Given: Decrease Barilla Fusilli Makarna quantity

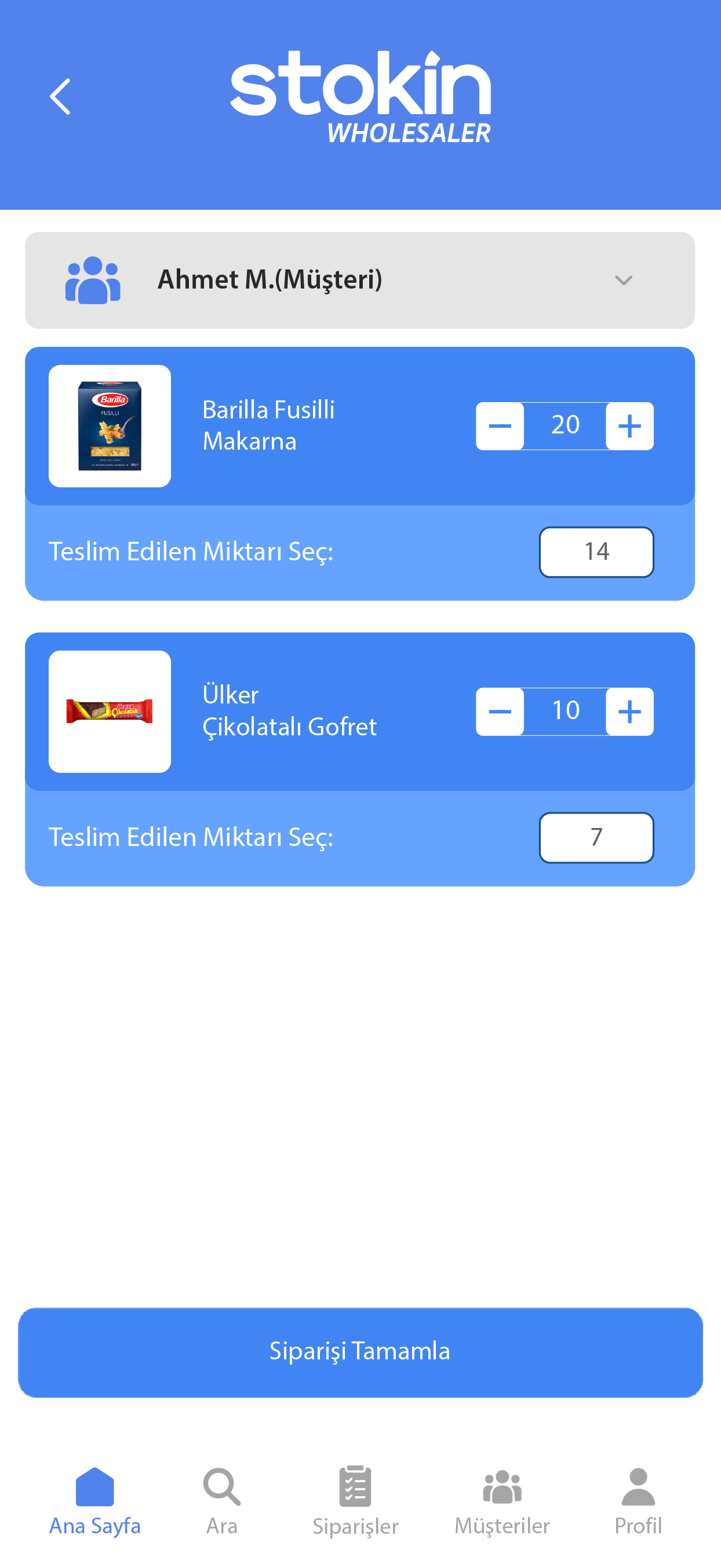Looking at the screenshot, I should [x=500, y=426].
